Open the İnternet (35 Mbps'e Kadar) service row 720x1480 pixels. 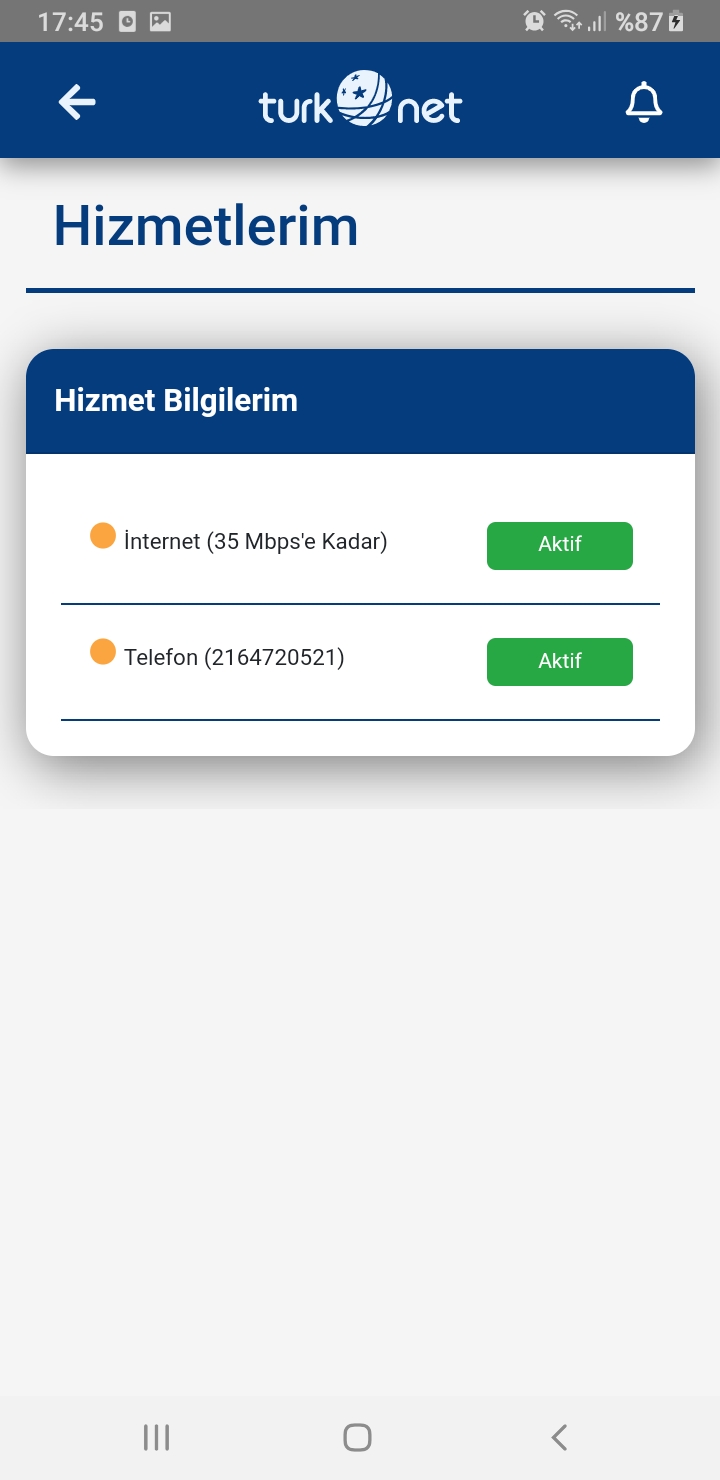(360, 545)
